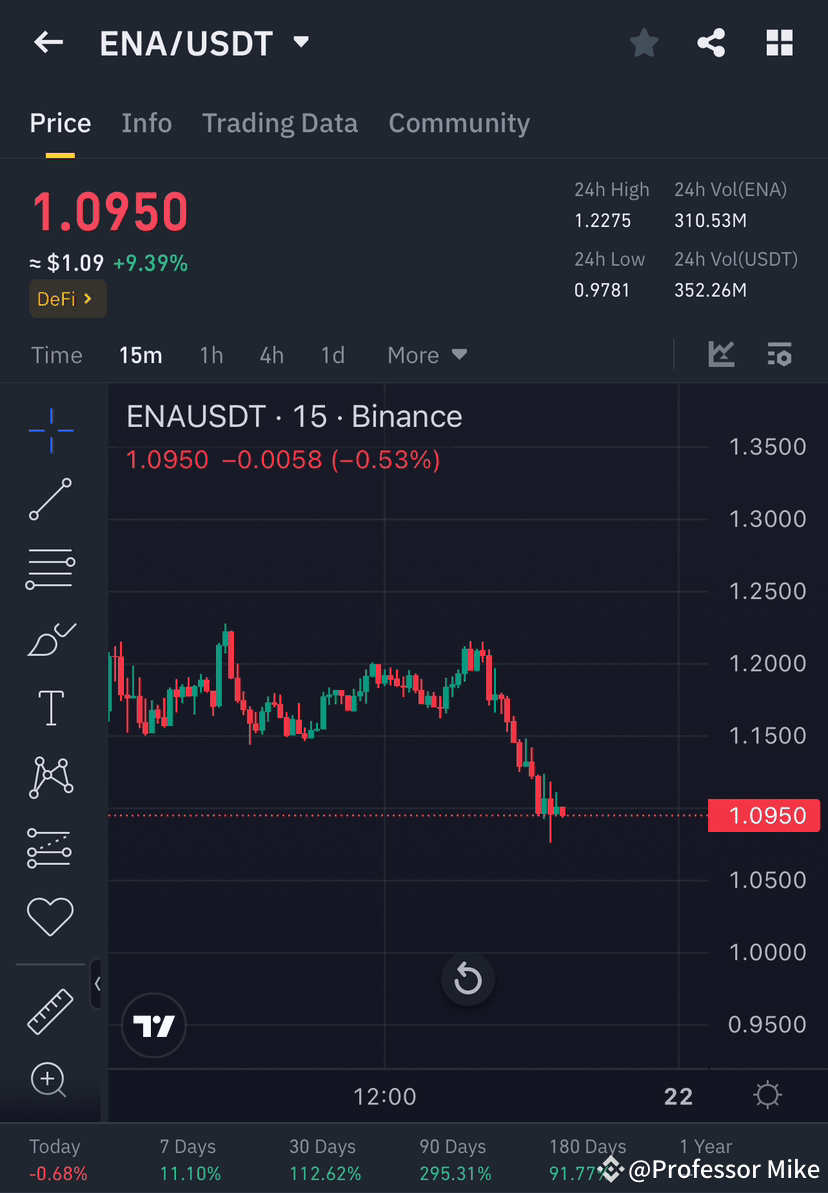Screen dimensions: 828x1193
Task: Switch to the Trading Data tab
Action: tap(280, 122)
